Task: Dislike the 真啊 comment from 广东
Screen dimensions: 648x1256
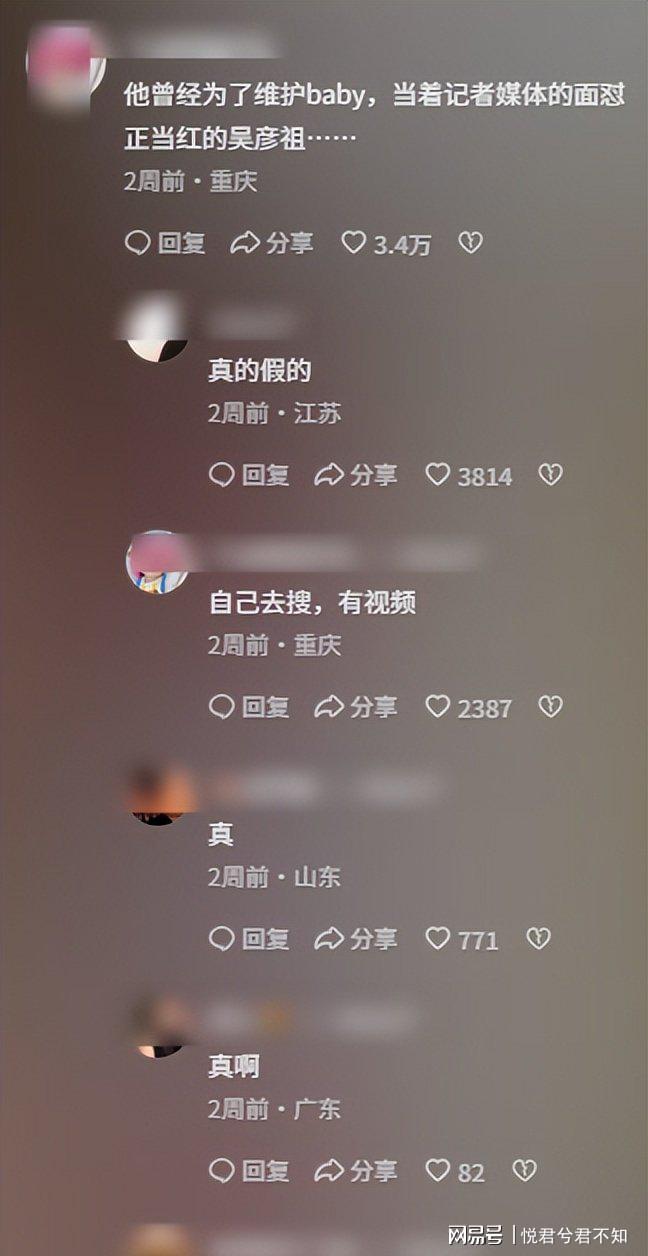Action: pyautogui.click(x=524, y=1171)
